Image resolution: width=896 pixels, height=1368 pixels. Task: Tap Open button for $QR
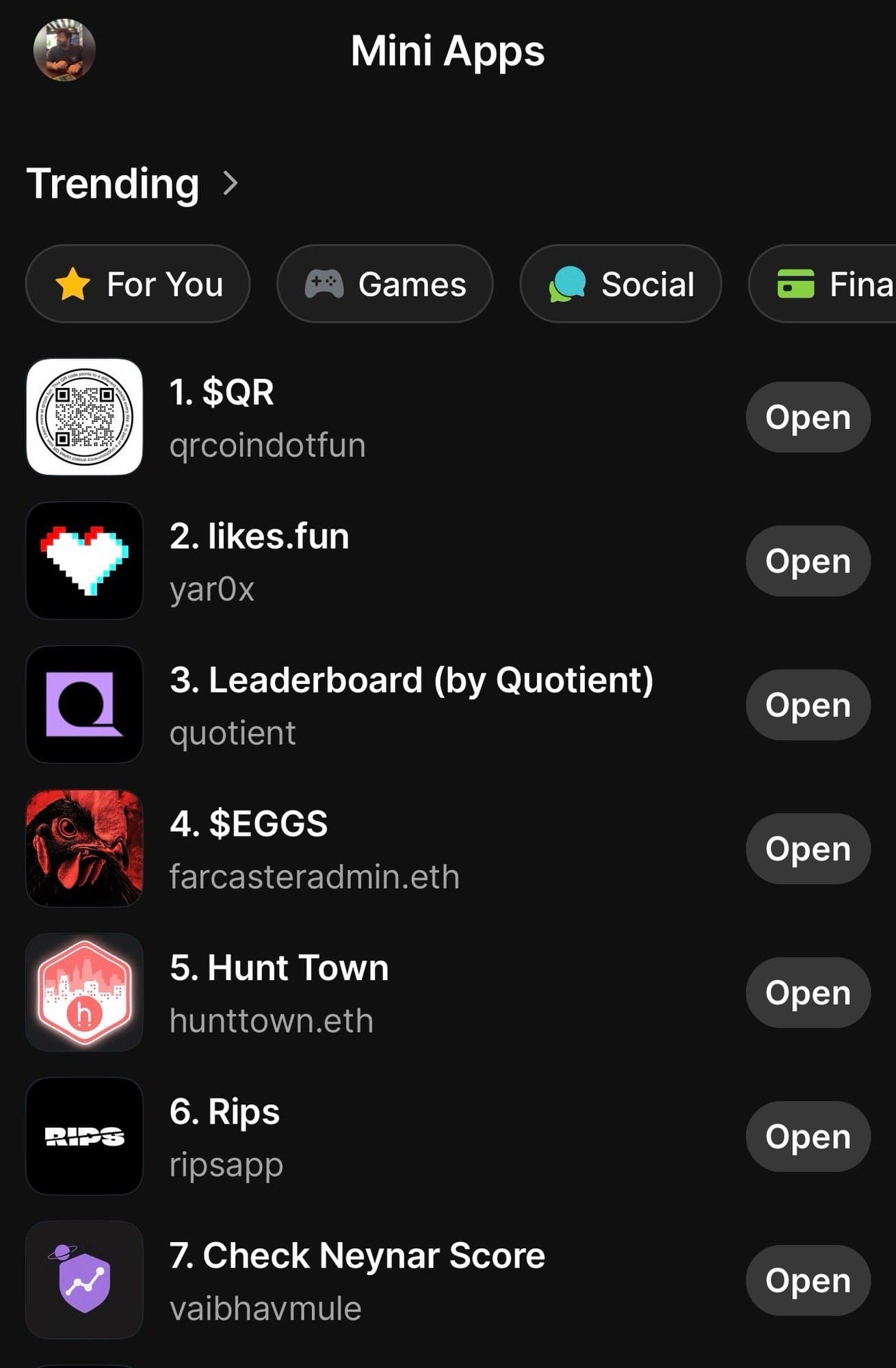pos(808,417)
